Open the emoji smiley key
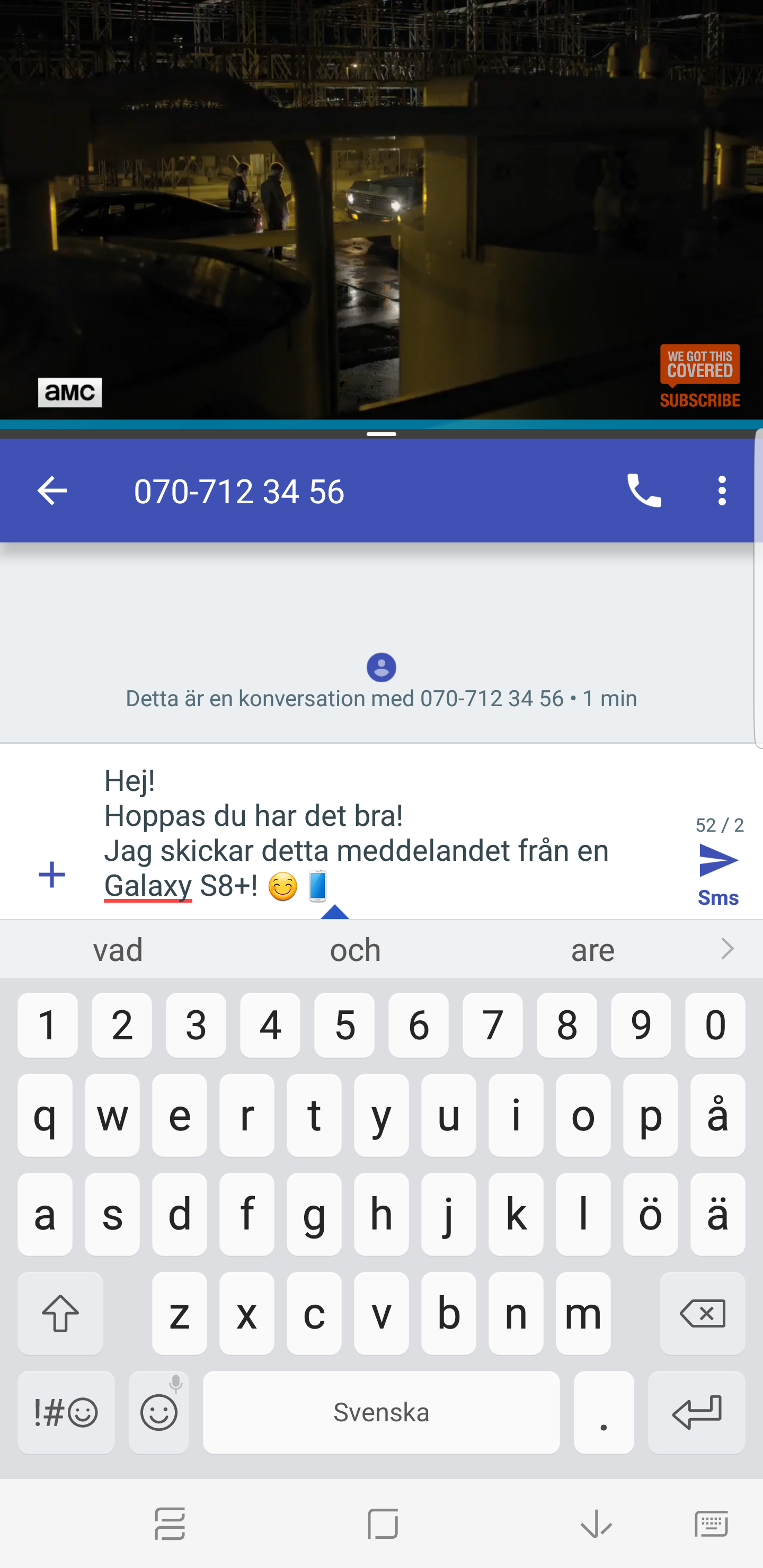This screenshot has width=763, height=1568. (x=159, y=1412)
